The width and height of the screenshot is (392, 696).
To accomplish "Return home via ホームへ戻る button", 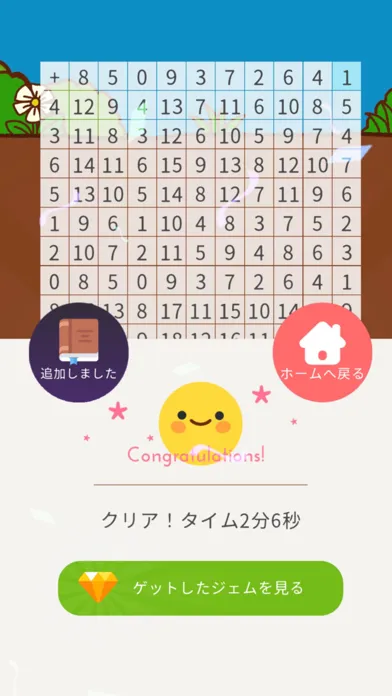I will [322, 352].
